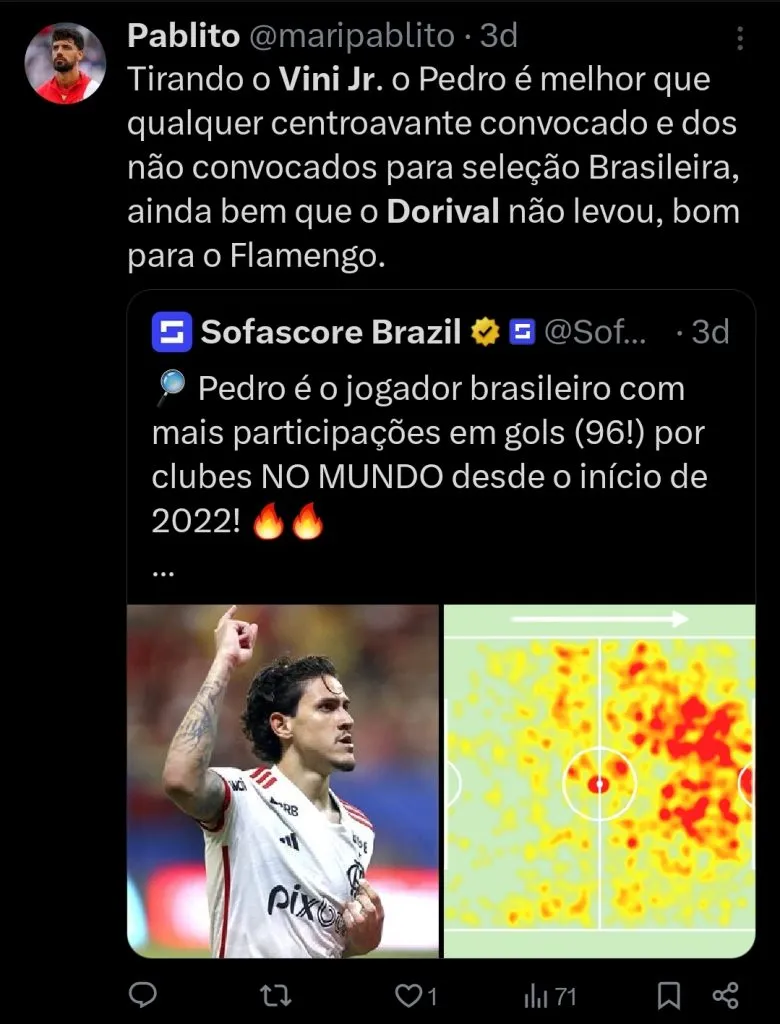Open the tweet's three-dot overflow menu

point(740,39)
